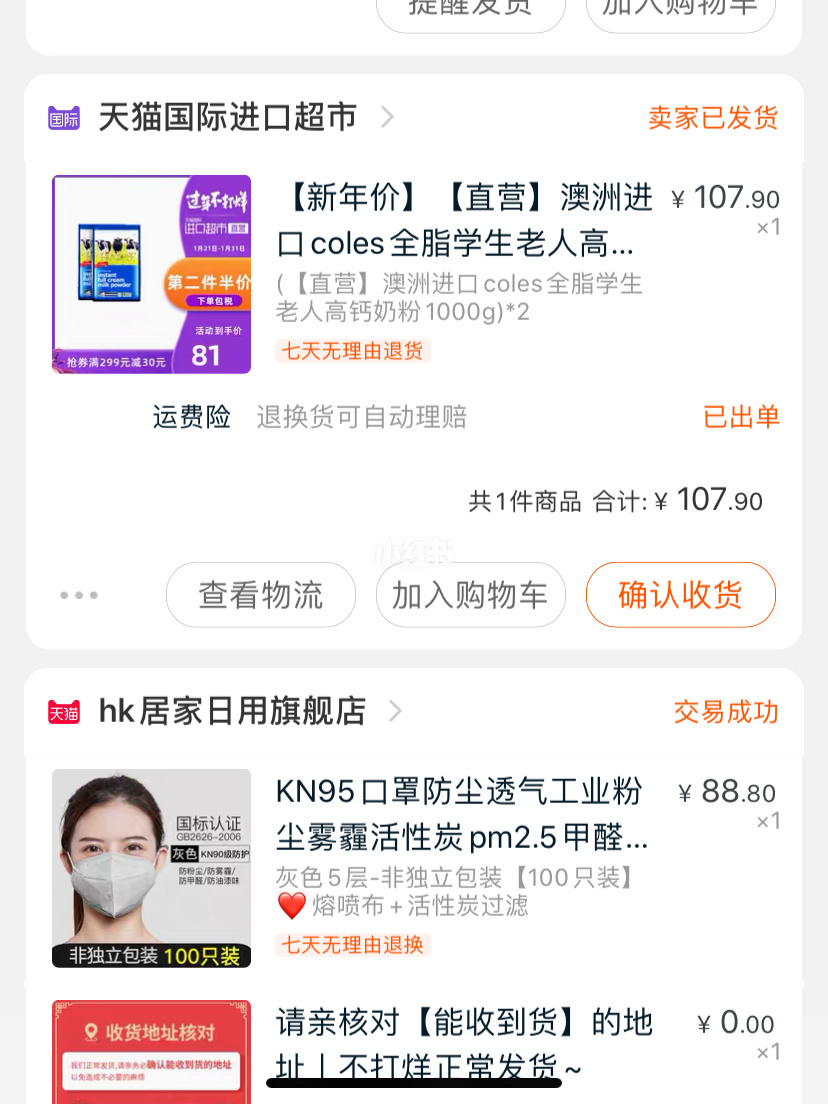Open the three-dot more options menu
828x1104 pixels.
[79, 595]
